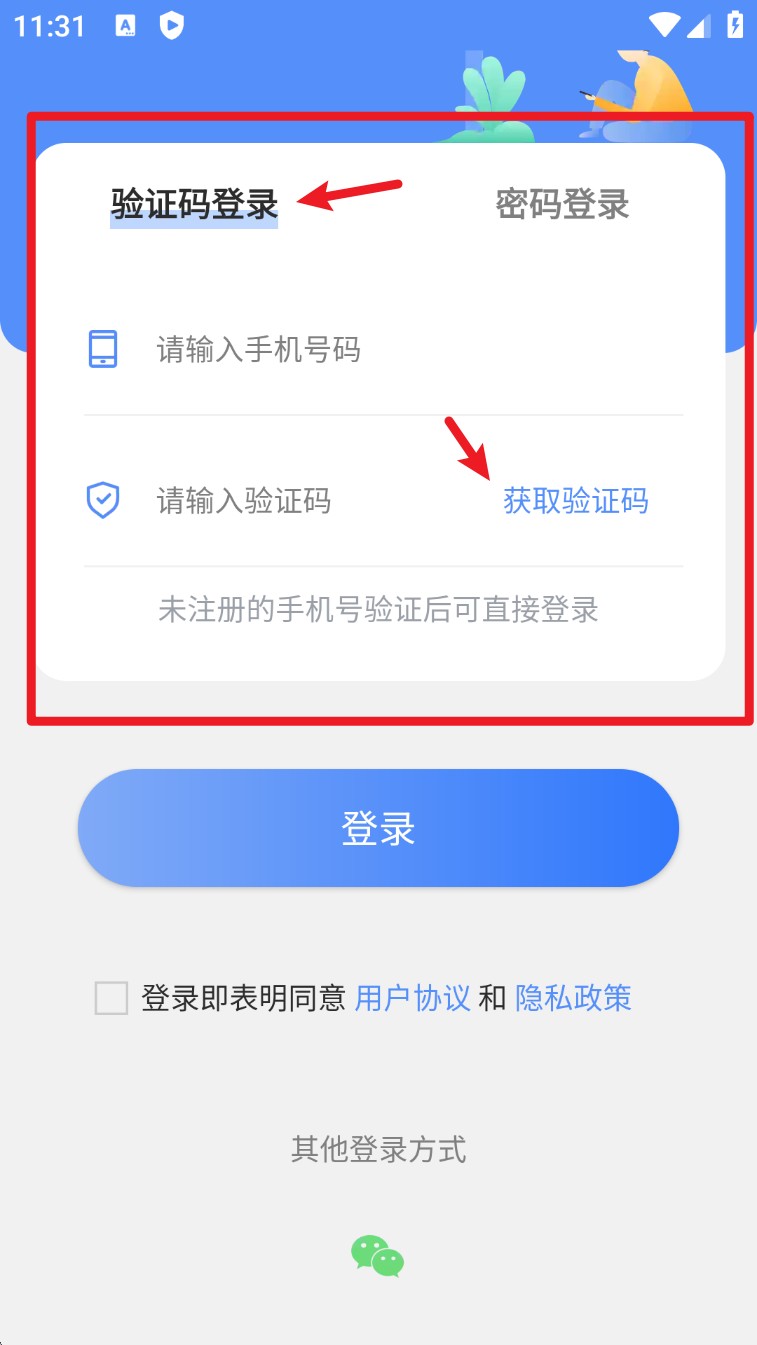Select the 验证码登录 tab
The width and height of the screenshot is (757, 1345).
194,204
